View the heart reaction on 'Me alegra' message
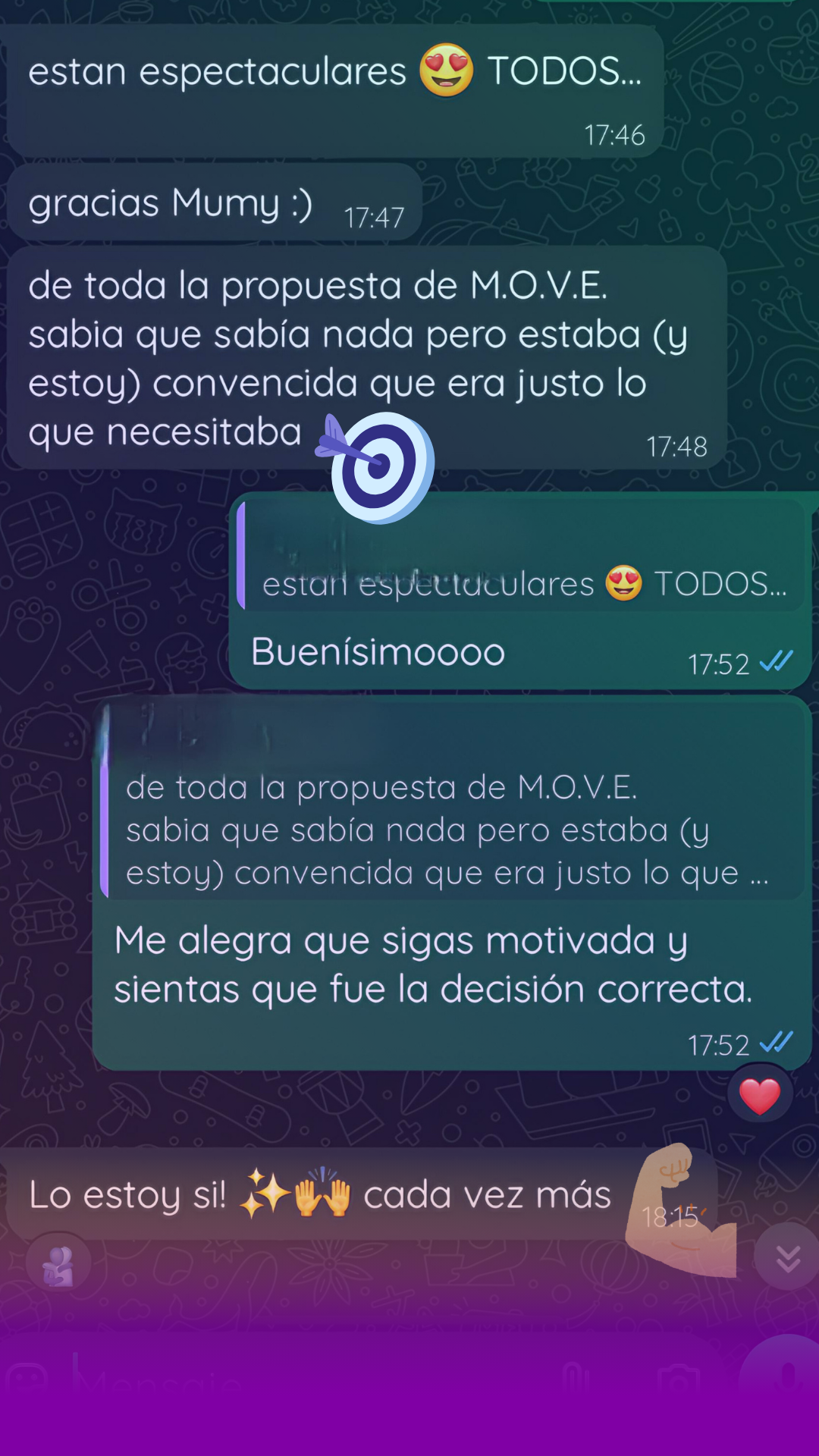 pos(760,1096)
